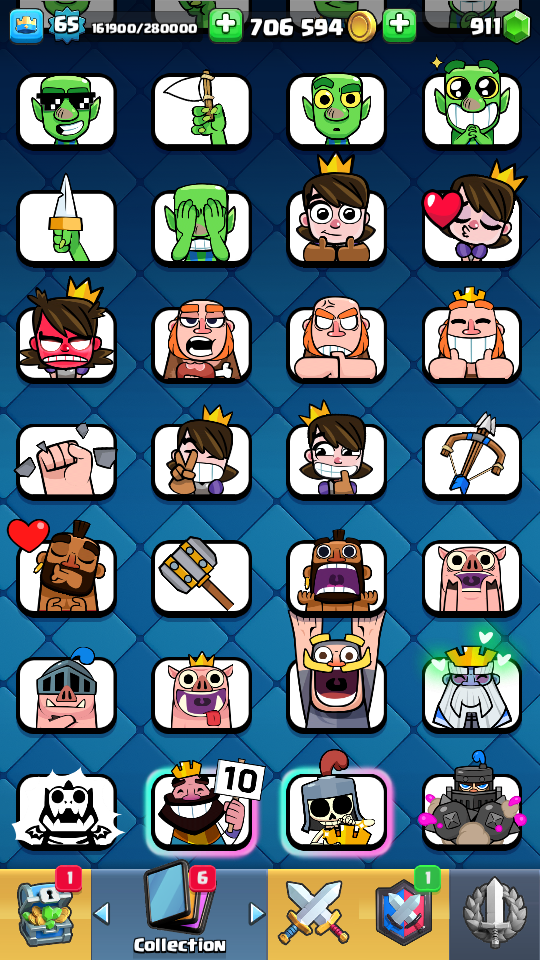Open the Events laurel-sword tab
This screenshot has width=540, height=960.
pos(495,913)
